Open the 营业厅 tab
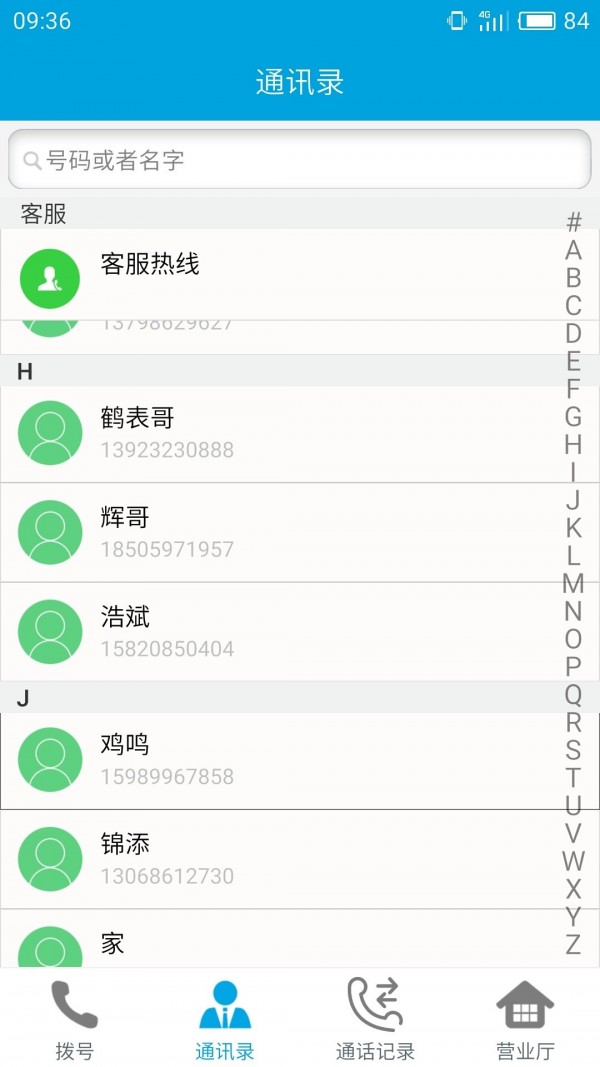The image size is (600, 1067). (x=525, y=1019)
